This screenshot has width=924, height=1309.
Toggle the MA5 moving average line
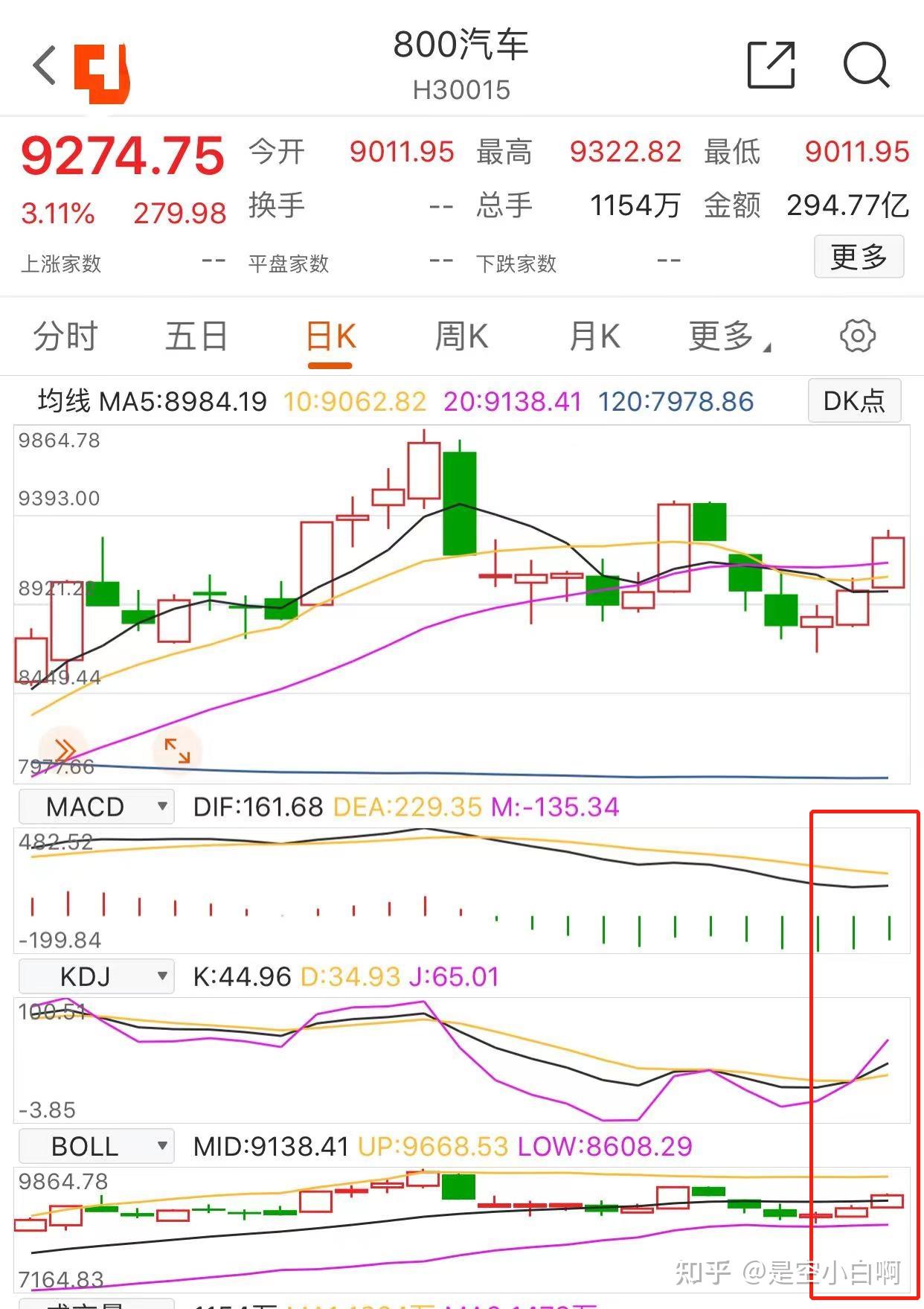pyautogui.click(x=183, y=401)
